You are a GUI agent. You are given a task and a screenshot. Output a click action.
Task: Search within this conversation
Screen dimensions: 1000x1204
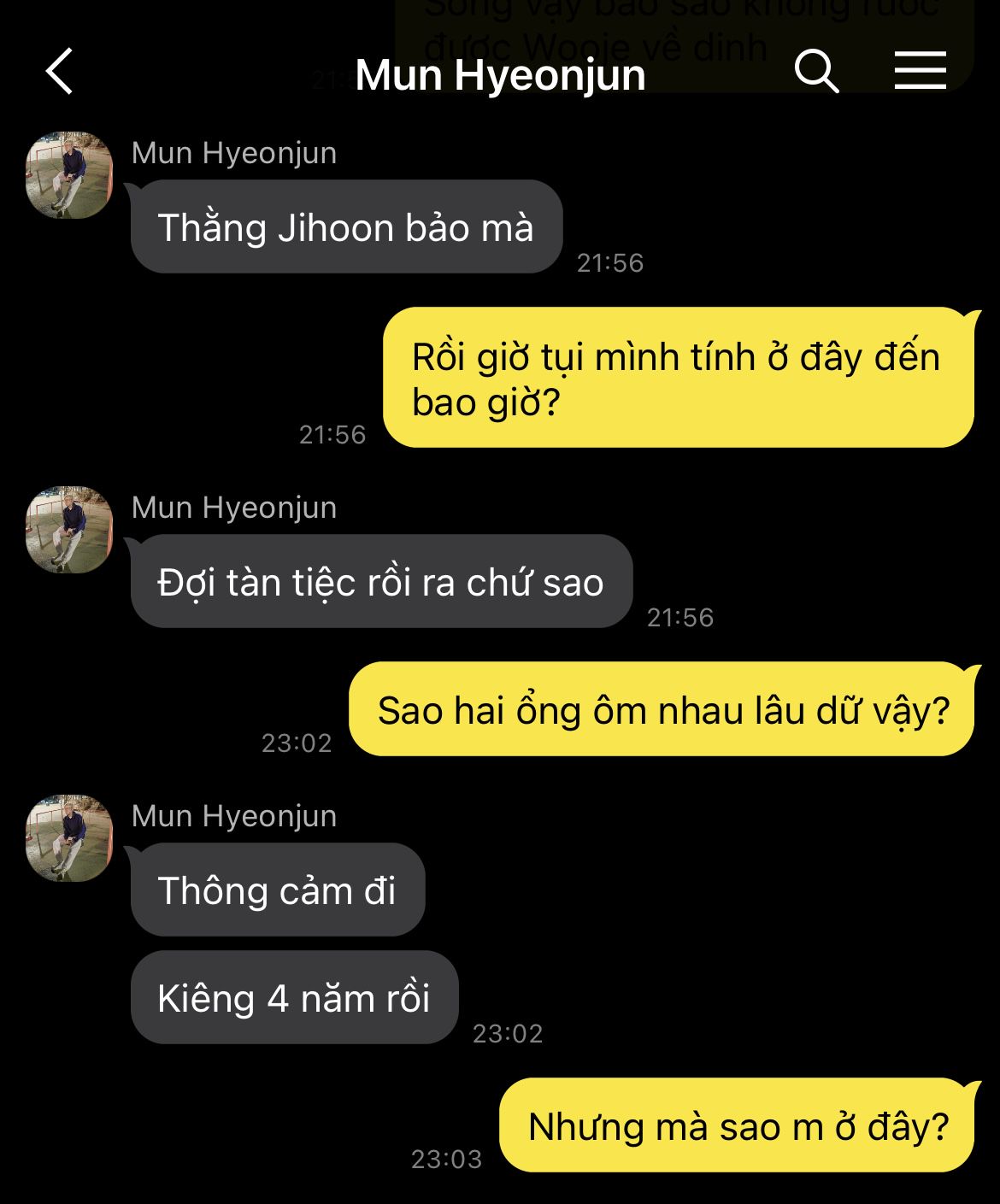[816, 71]
